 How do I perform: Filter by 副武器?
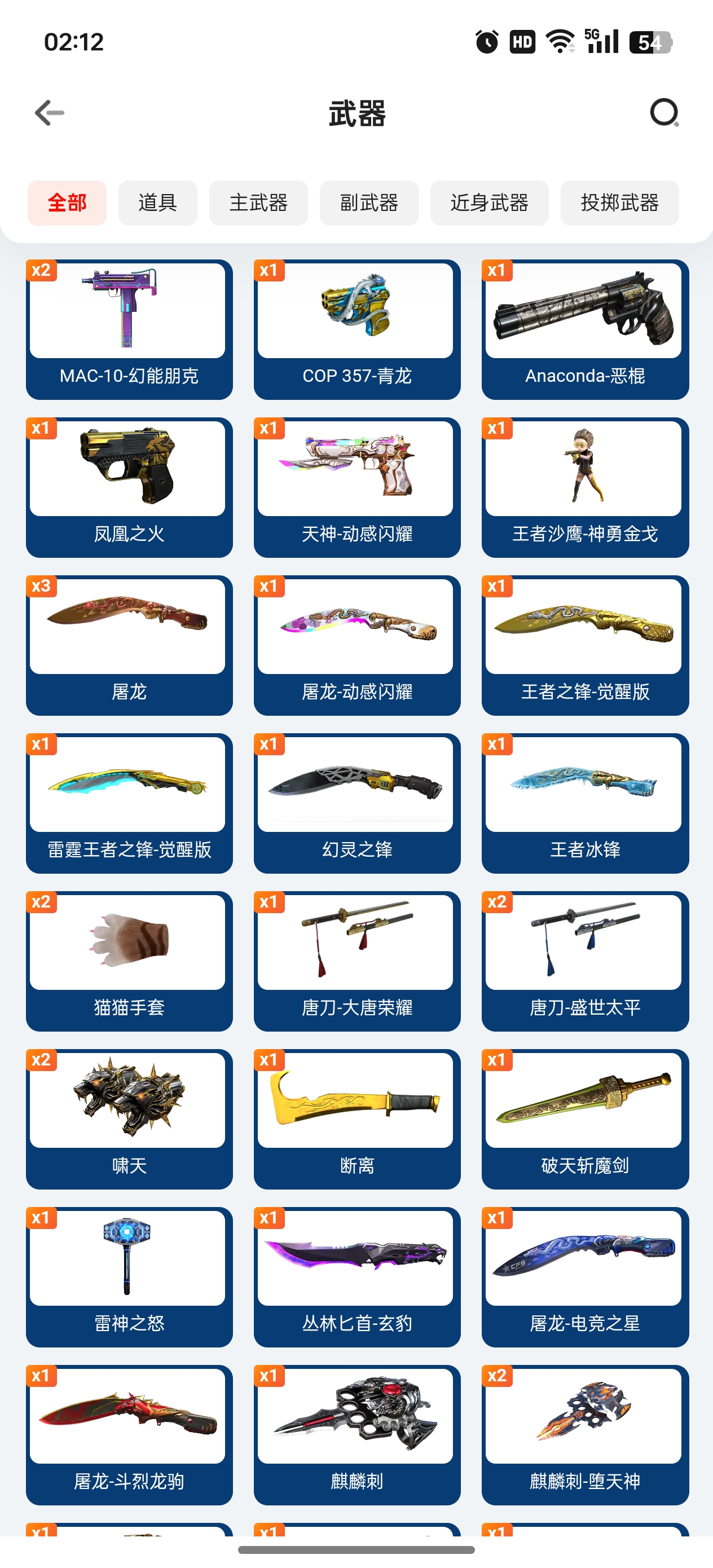pyautogui.click(x=369, y=202)
